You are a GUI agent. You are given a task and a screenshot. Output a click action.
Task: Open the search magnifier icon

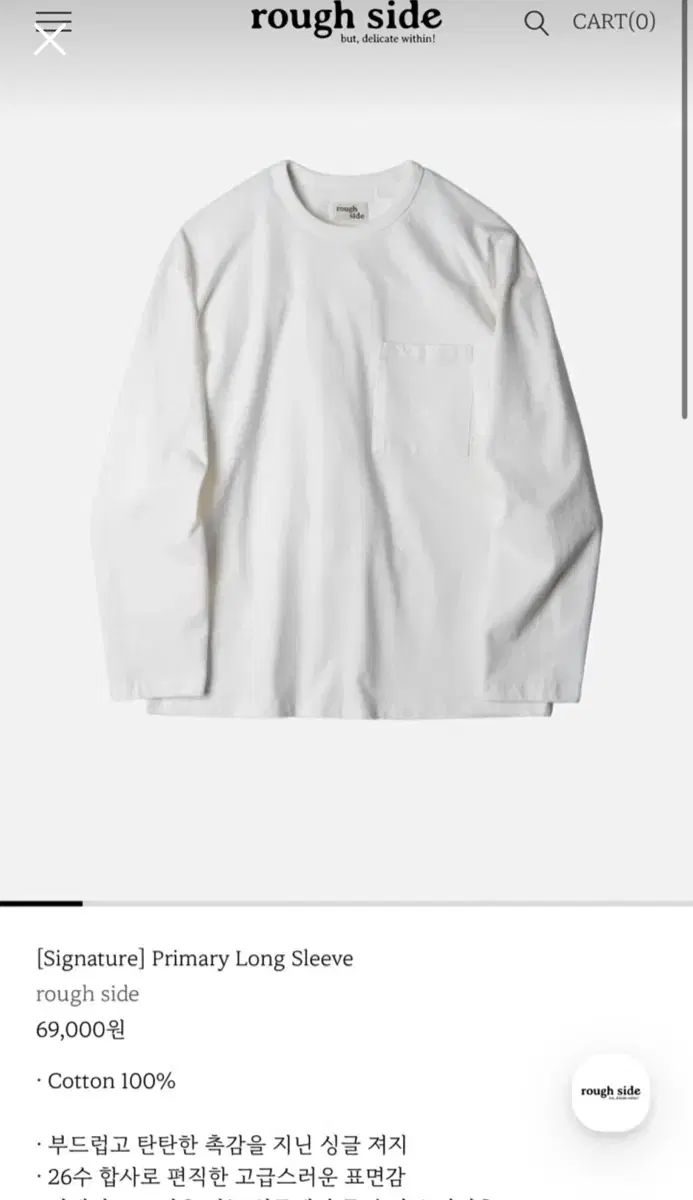pyautogui.click(x=537, y=23)
